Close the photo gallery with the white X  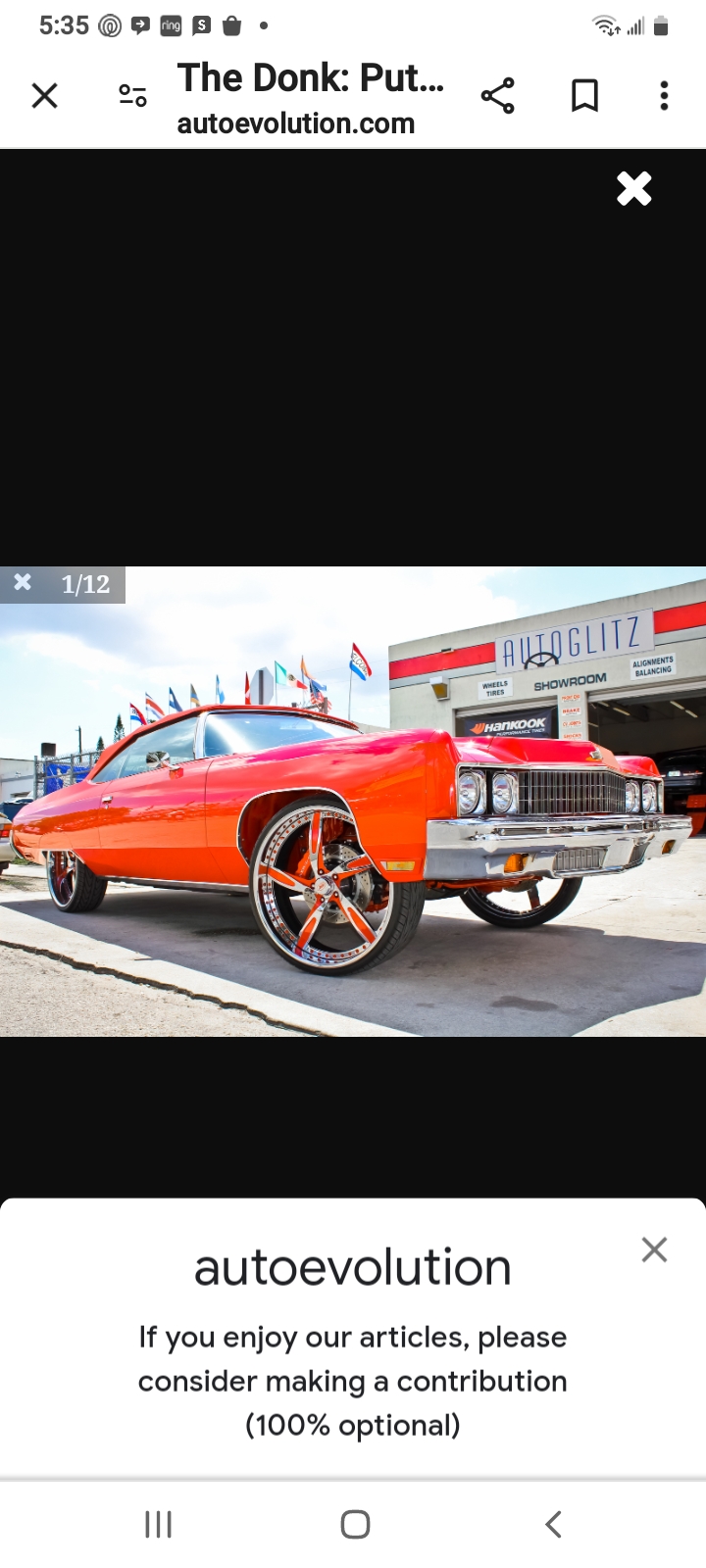click(634, 188)
